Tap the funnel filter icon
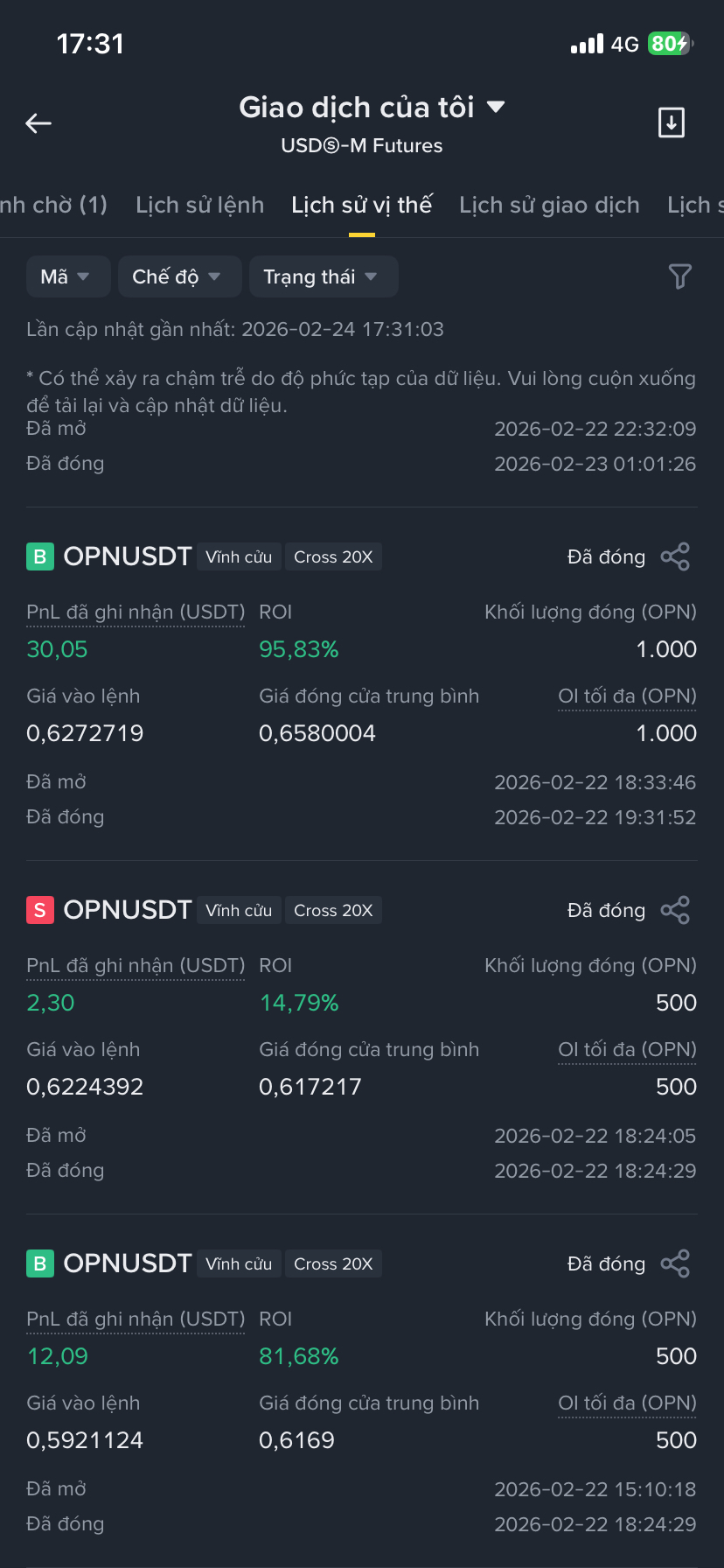Image resolution: width=724 pixels, height=1568 pixels. coord(679,276)
